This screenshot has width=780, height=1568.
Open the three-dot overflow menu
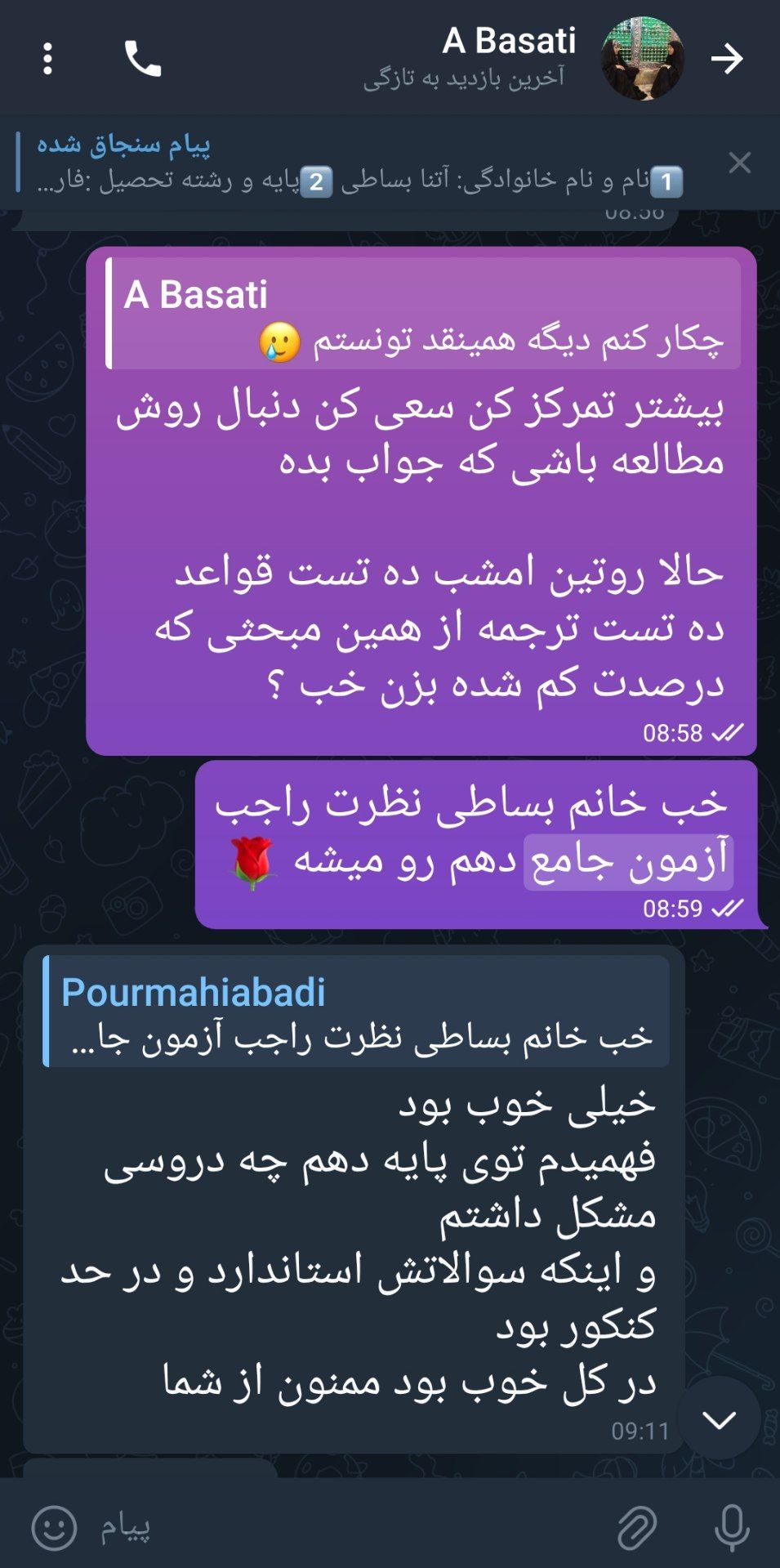[x=47, y=59]
